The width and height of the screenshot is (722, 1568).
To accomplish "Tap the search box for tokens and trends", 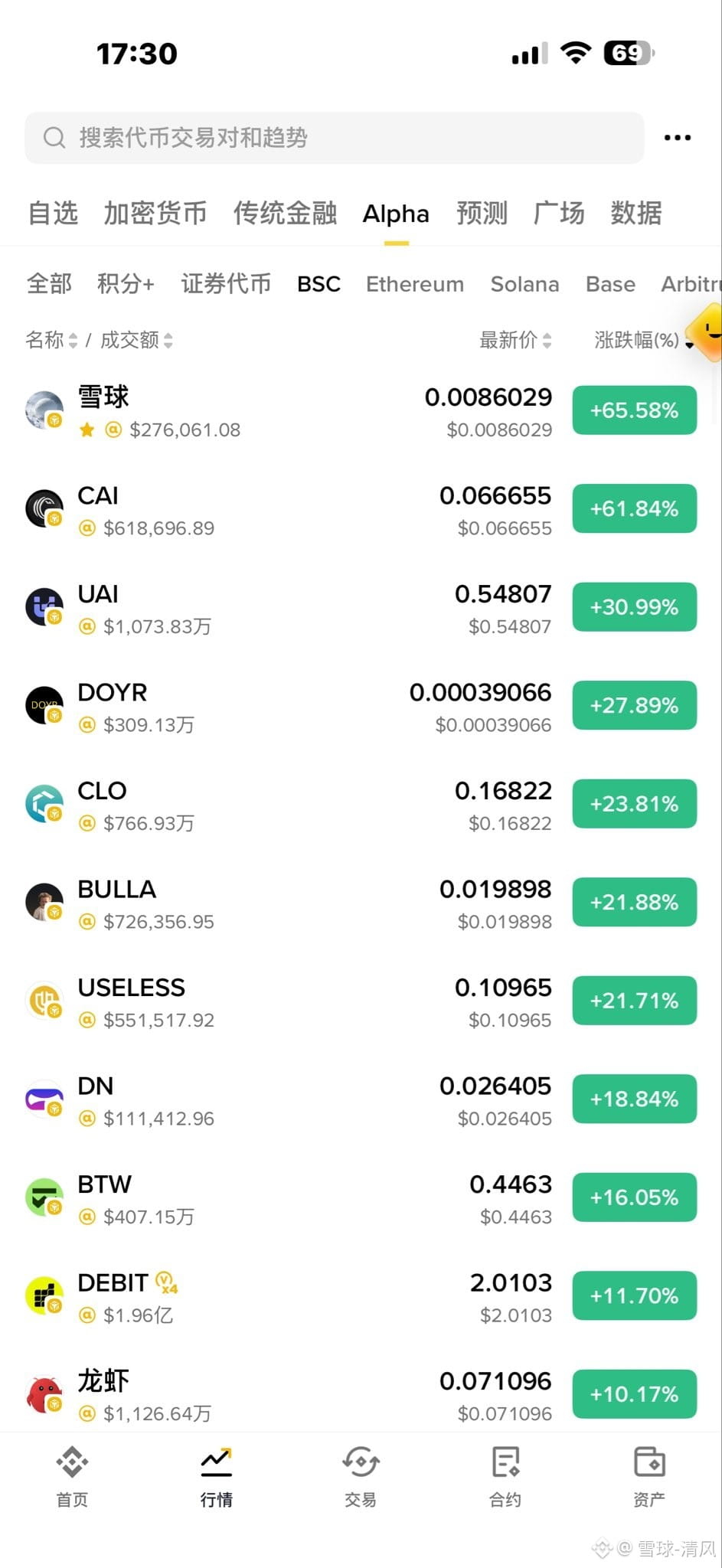I will (x=335, y=138).
